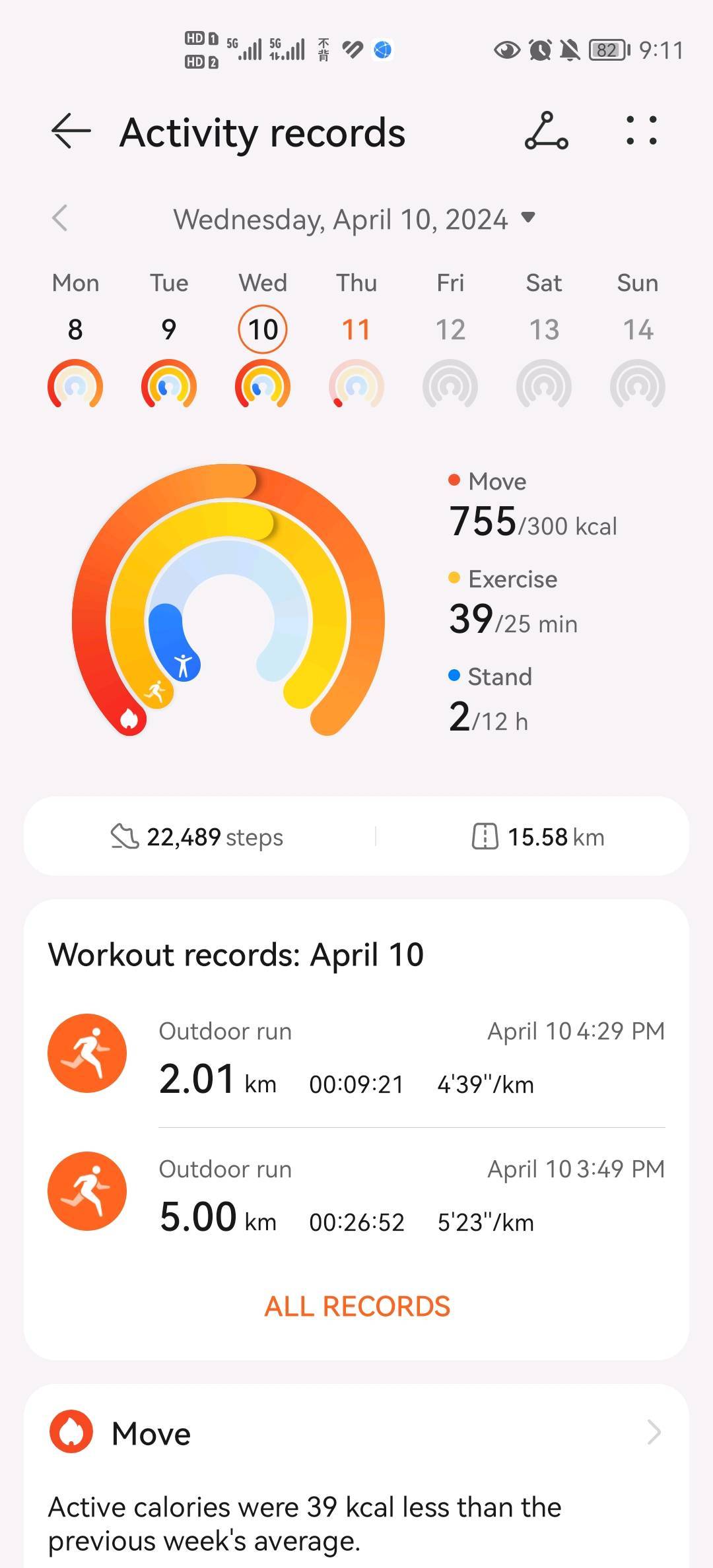
Task: Open the share route icon
Action: pos(547,131)
